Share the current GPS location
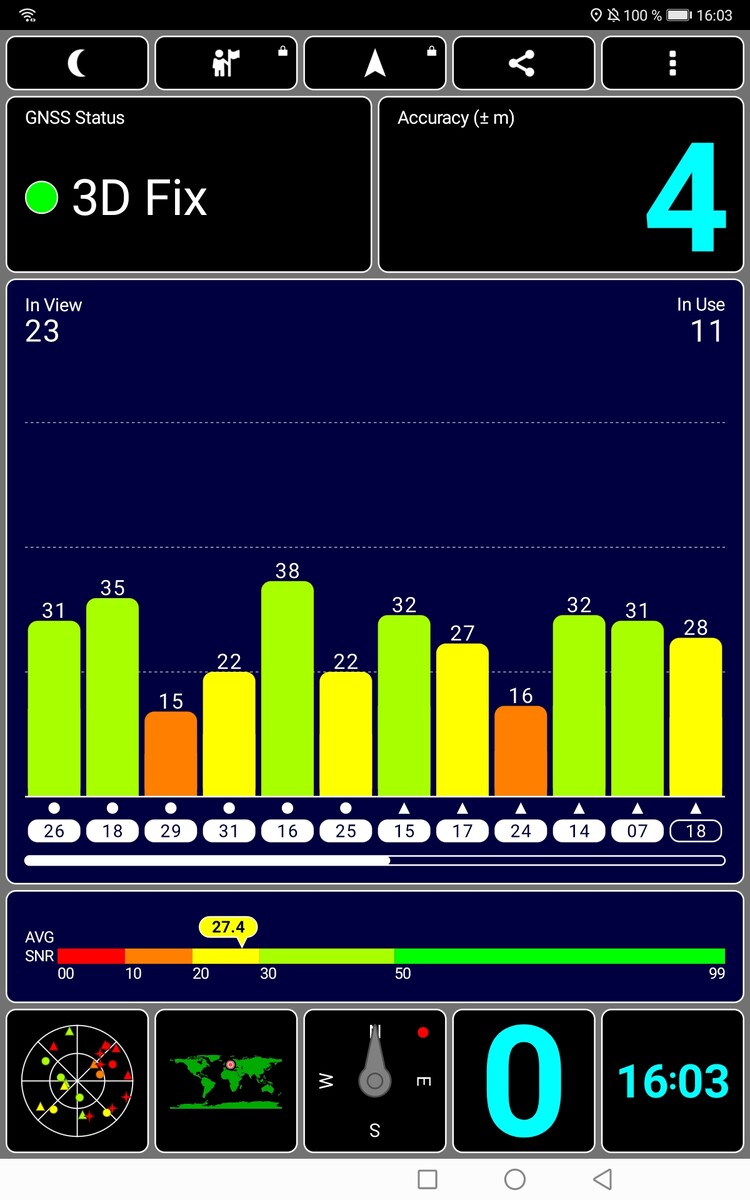750x1200 pixels. 522,64
